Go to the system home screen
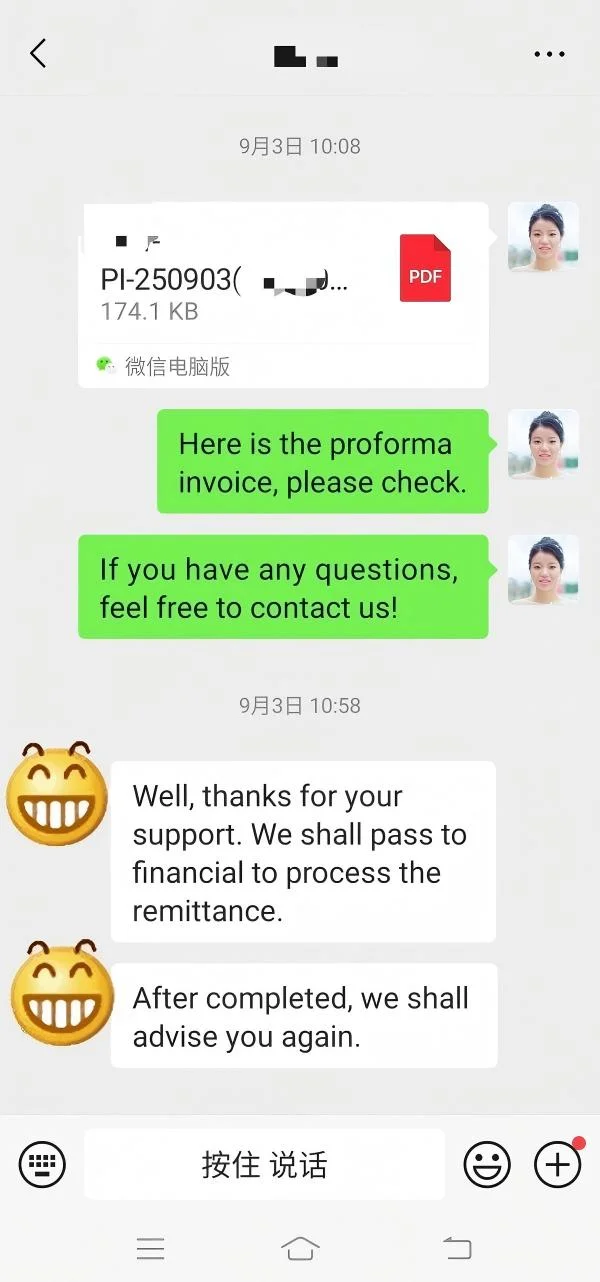Viewport: 600px width, 1282px height. (300, 1247)
